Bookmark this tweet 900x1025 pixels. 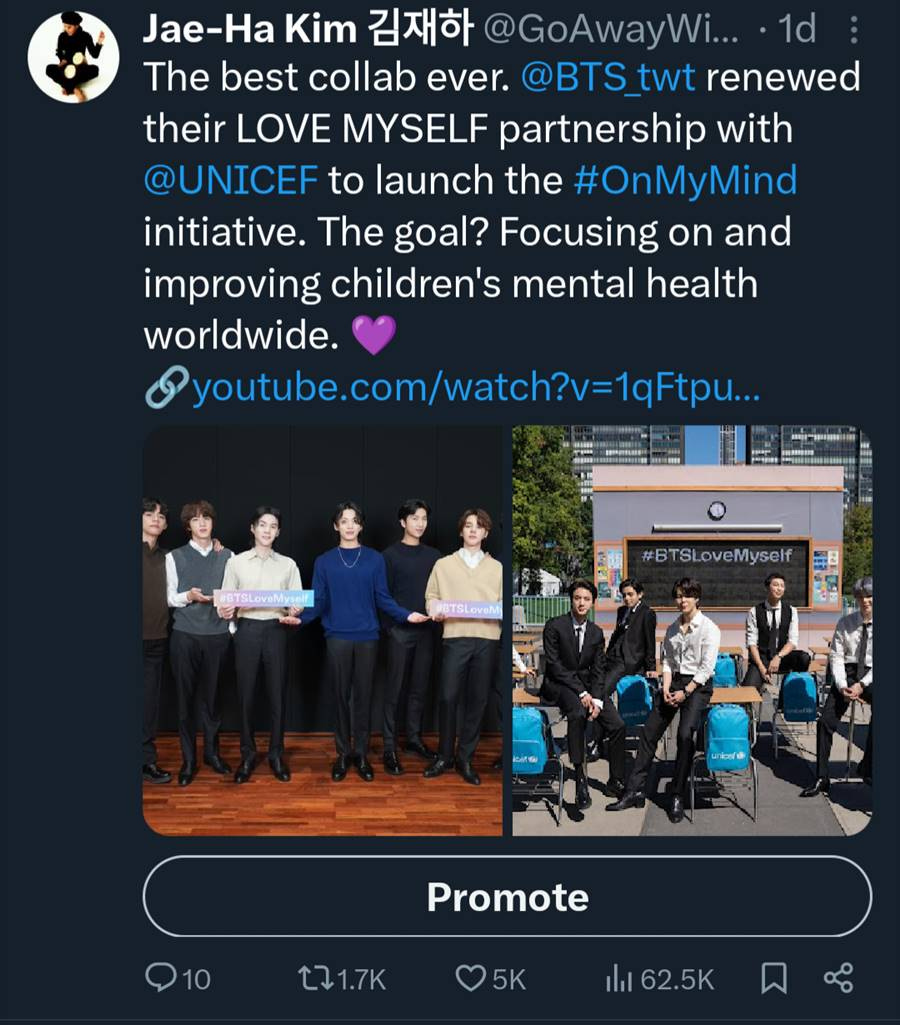pyautogui.click(x=773, y=978)
